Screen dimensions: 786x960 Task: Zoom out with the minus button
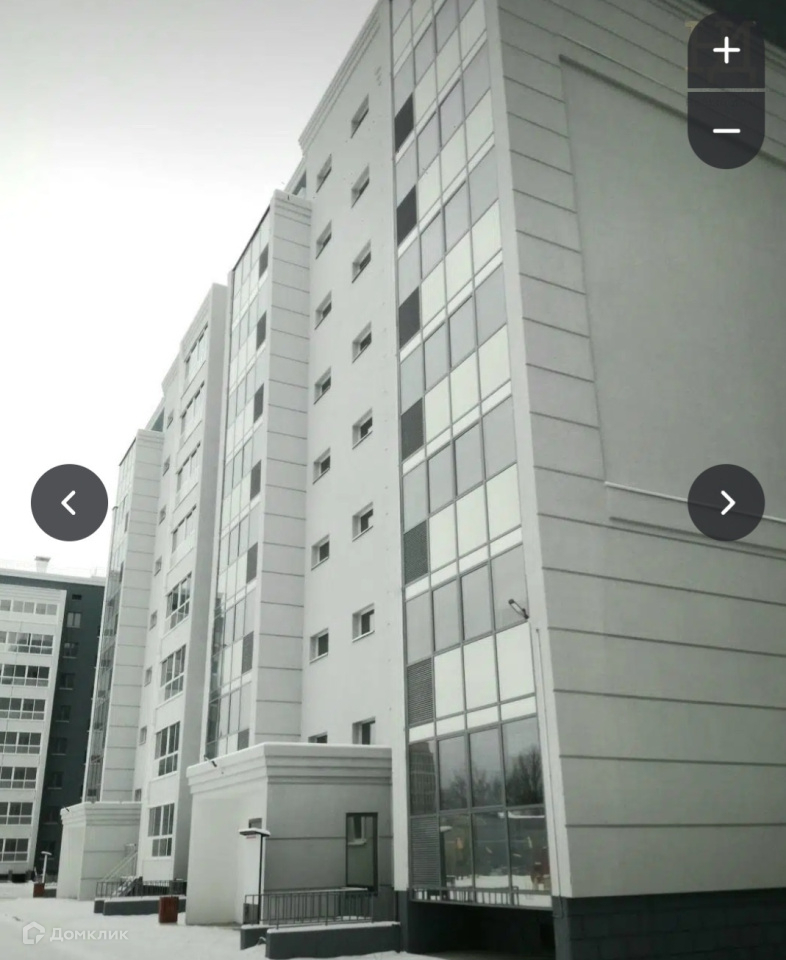coord(726,131)
